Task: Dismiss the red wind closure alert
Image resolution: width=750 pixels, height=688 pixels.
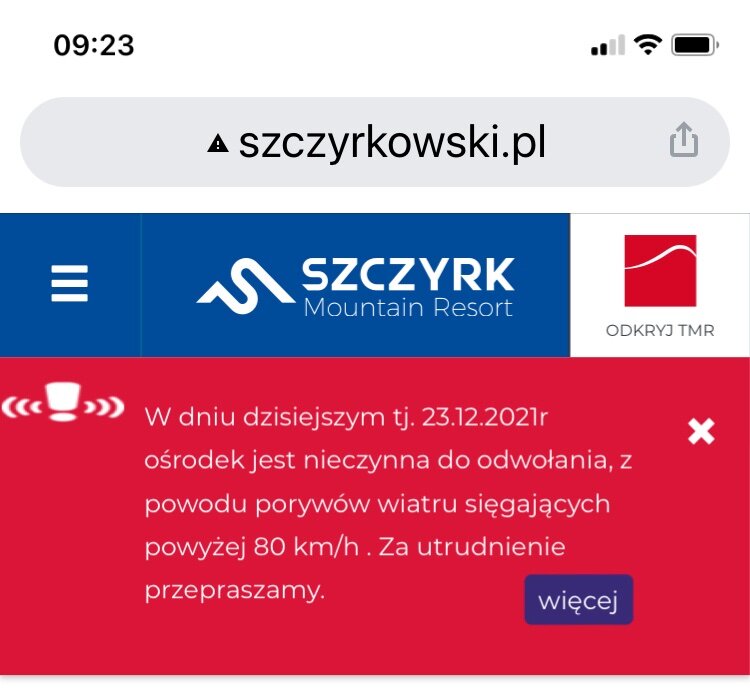Action: (701, 431)
